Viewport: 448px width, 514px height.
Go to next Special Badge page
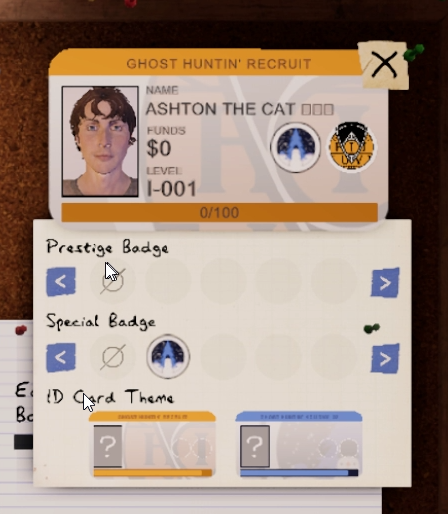coord(385,358)
